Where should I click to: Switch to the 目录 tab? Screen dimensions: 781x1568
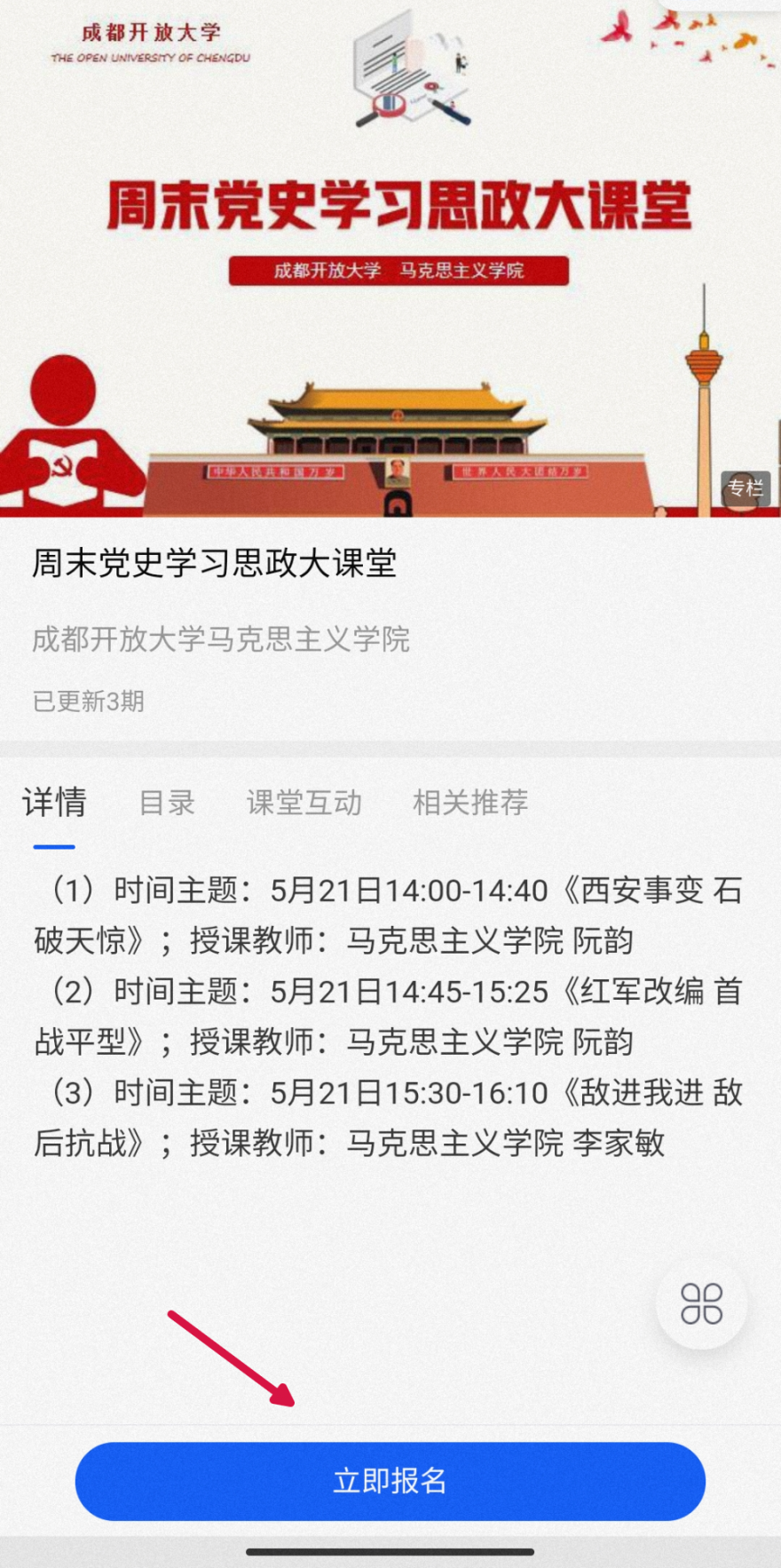pyautogui.click(x=167, y=803)
